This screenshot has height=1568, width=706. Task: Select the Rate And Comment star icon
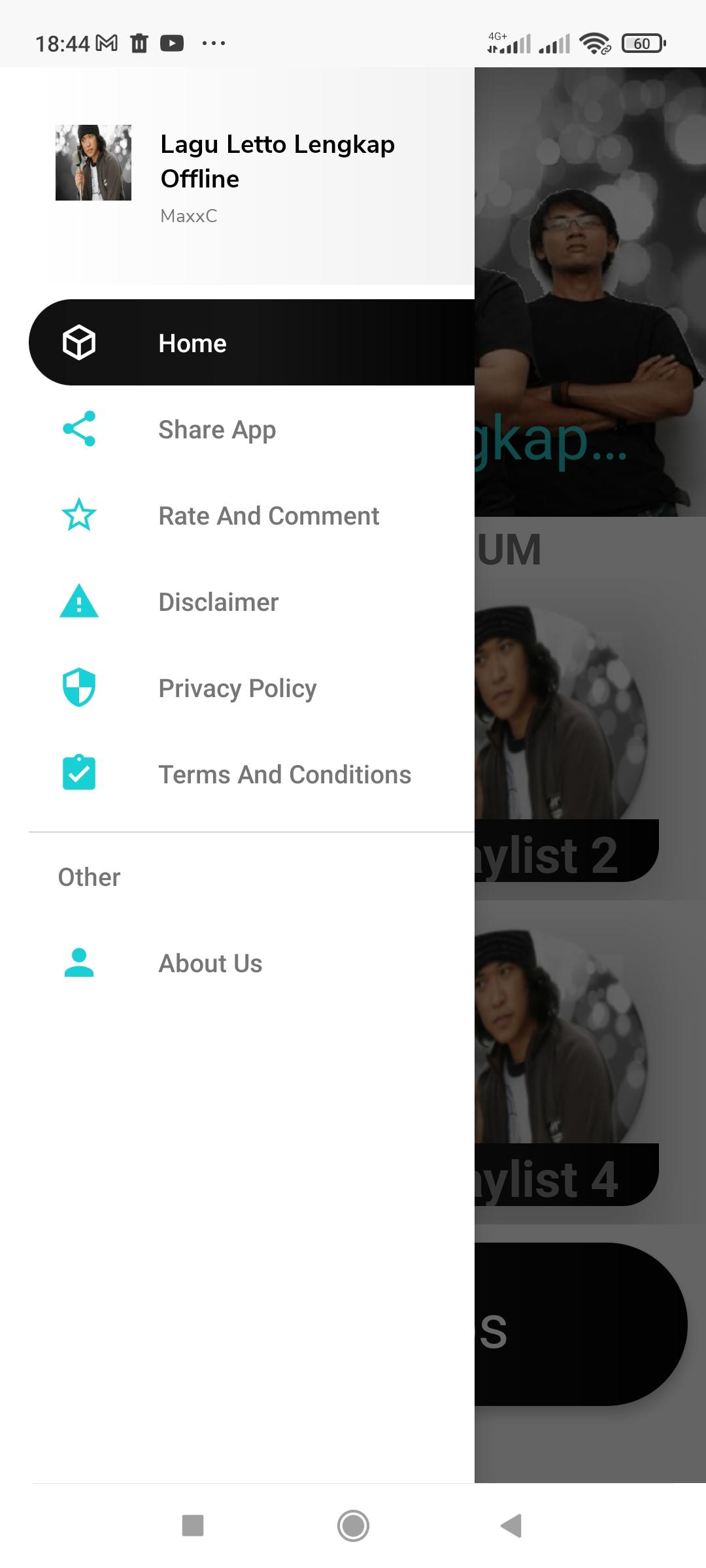tap(78, 515)
